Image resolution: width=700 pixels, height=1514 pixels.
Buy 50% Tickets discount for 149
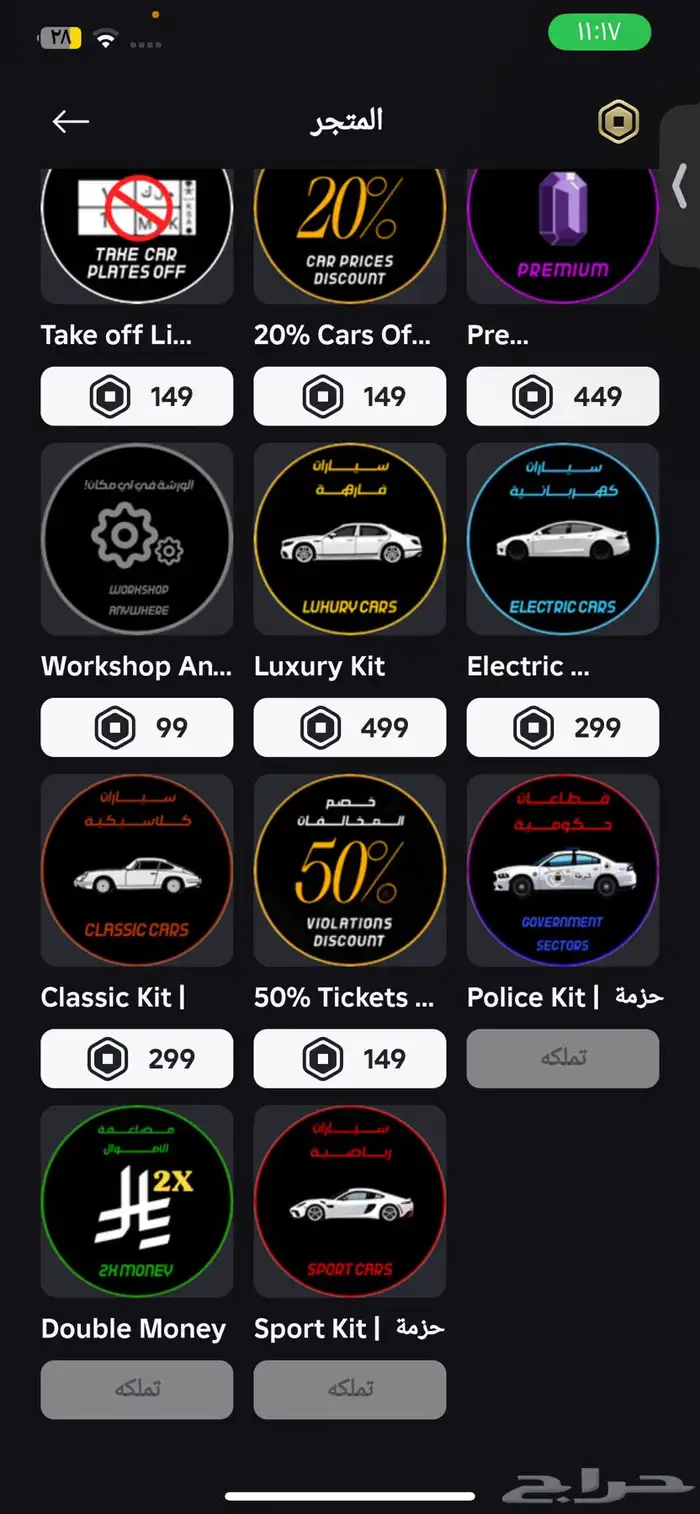(350, 1058)
